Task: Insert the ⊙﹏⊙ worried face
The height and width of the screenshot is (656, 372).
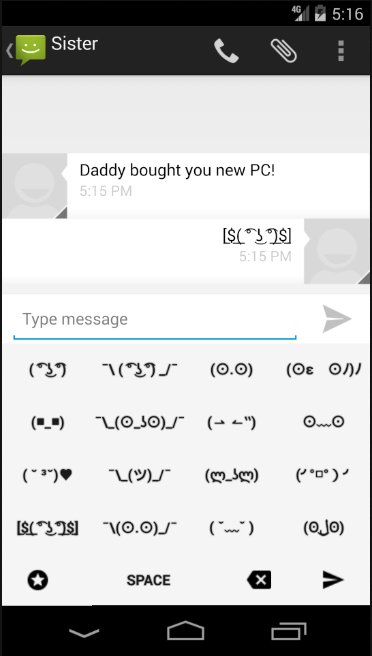Action: (x=324, y=423)
